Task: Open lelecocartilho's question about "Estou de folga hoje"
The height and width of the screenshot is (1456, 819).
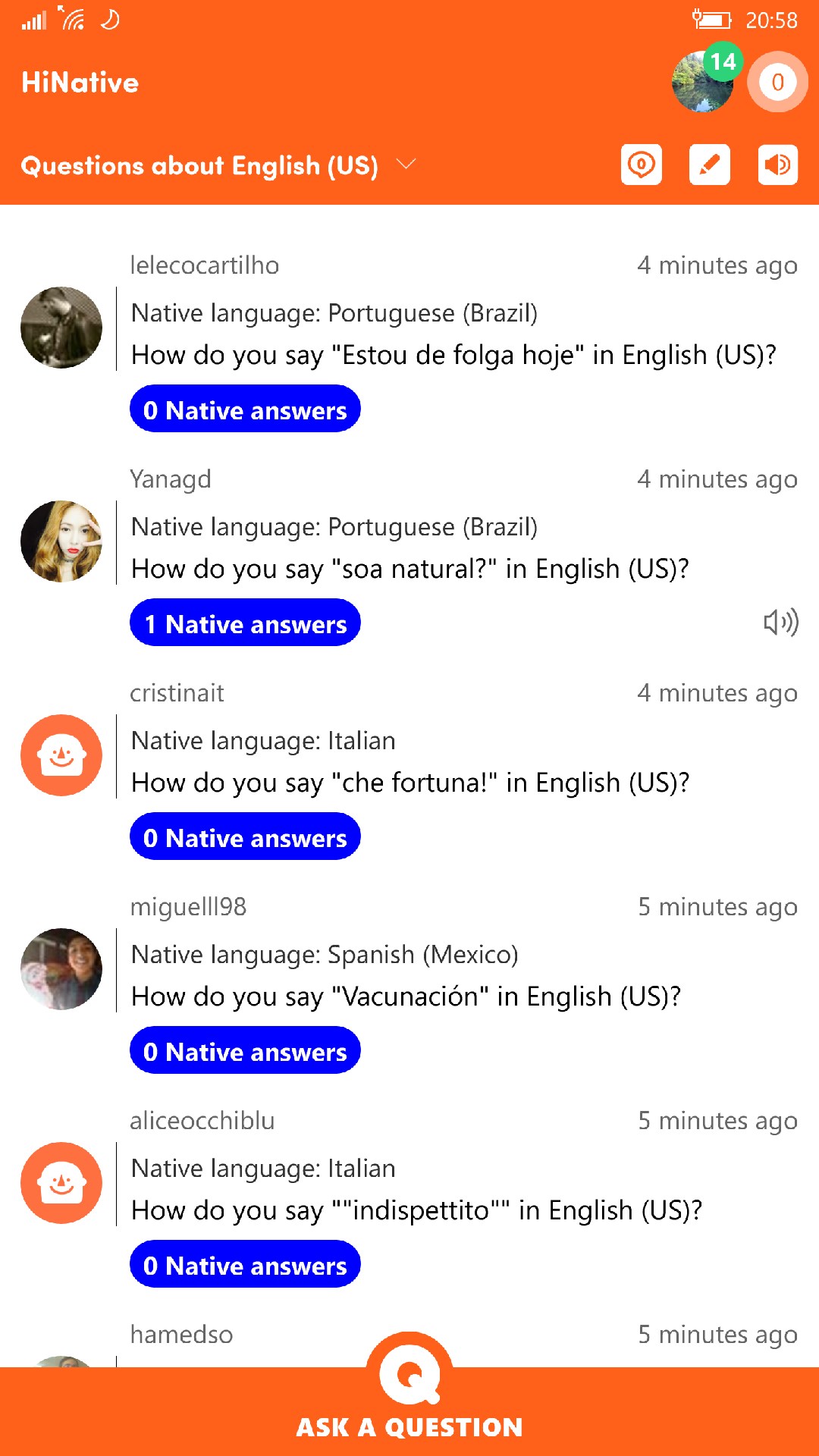Action: pos(453,355)
